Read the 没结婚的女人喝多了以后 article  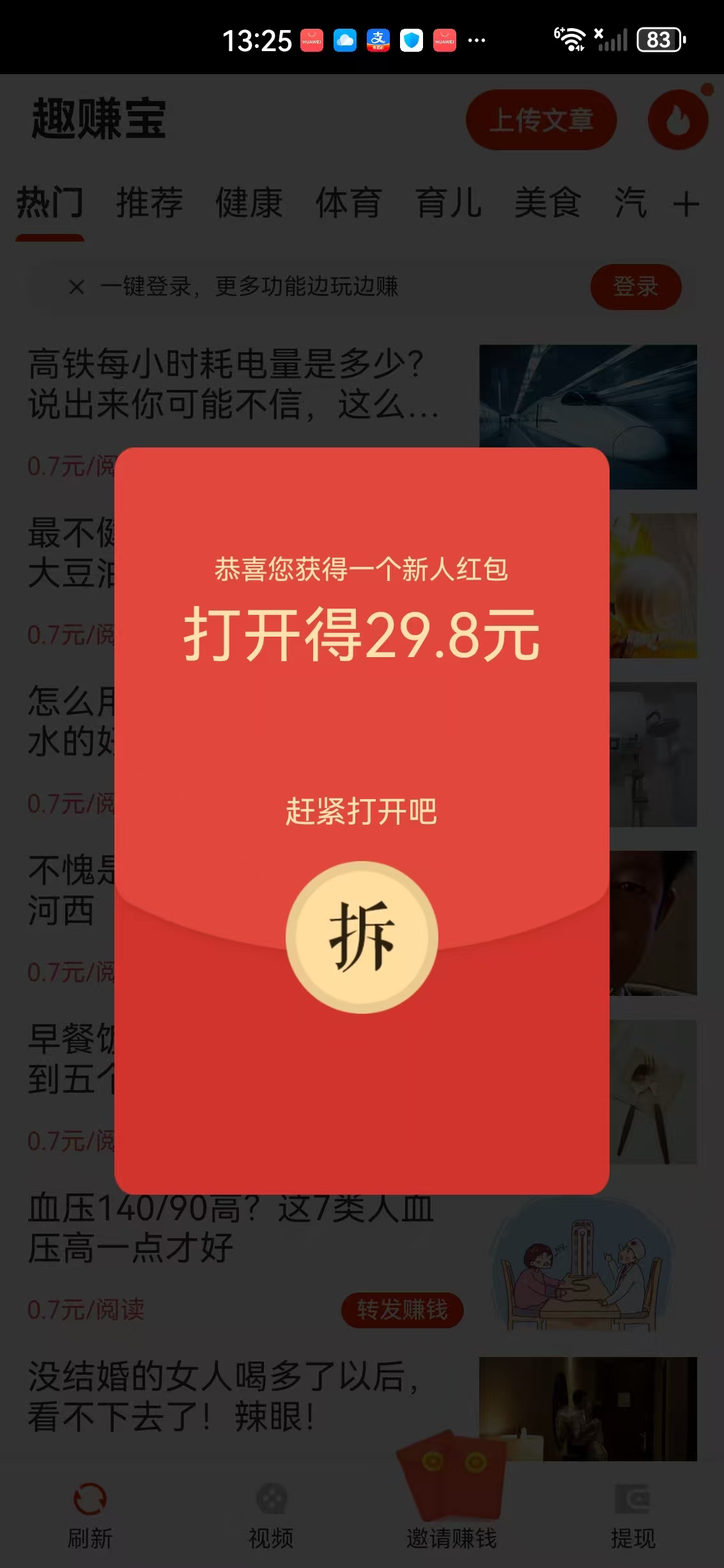(x=224, y=1396)
